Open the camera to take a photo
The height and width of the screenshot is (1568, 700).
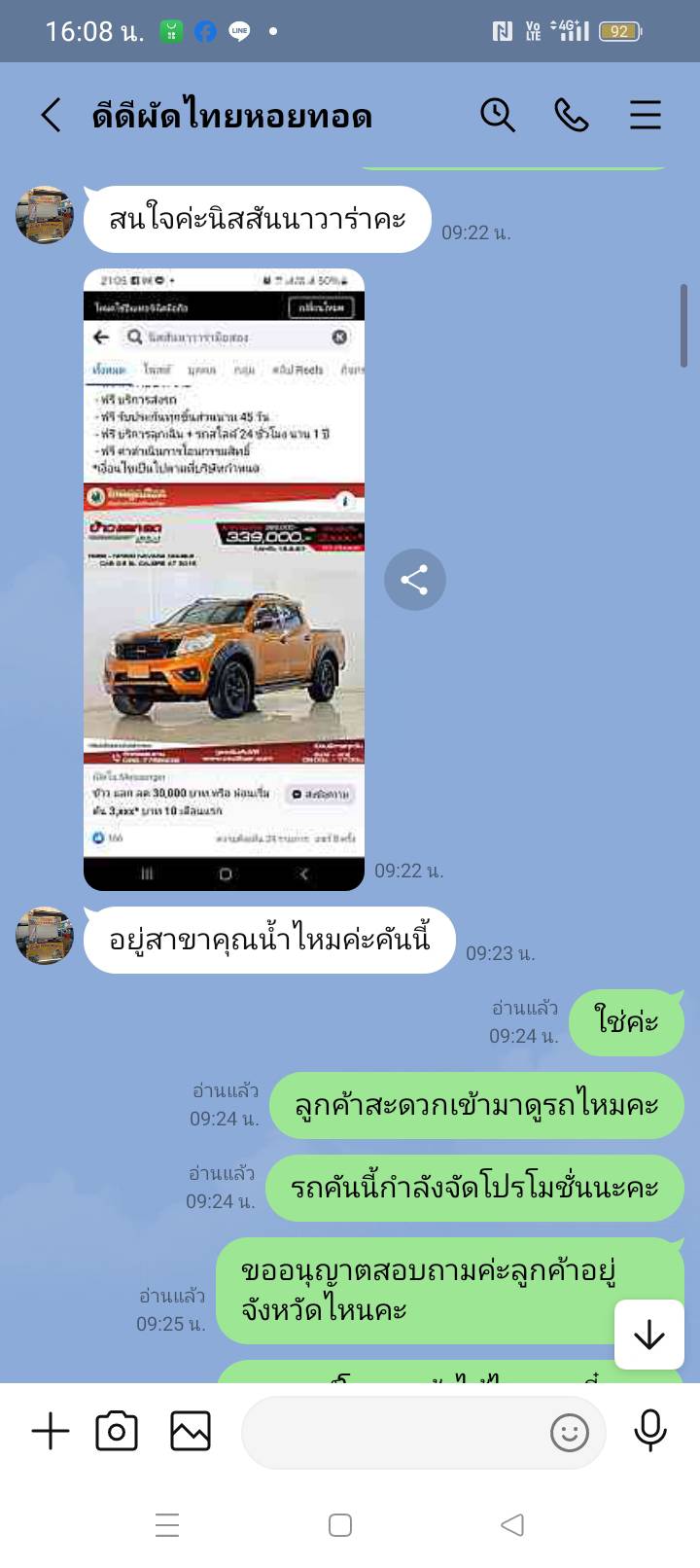click(x=117, y=1432)
